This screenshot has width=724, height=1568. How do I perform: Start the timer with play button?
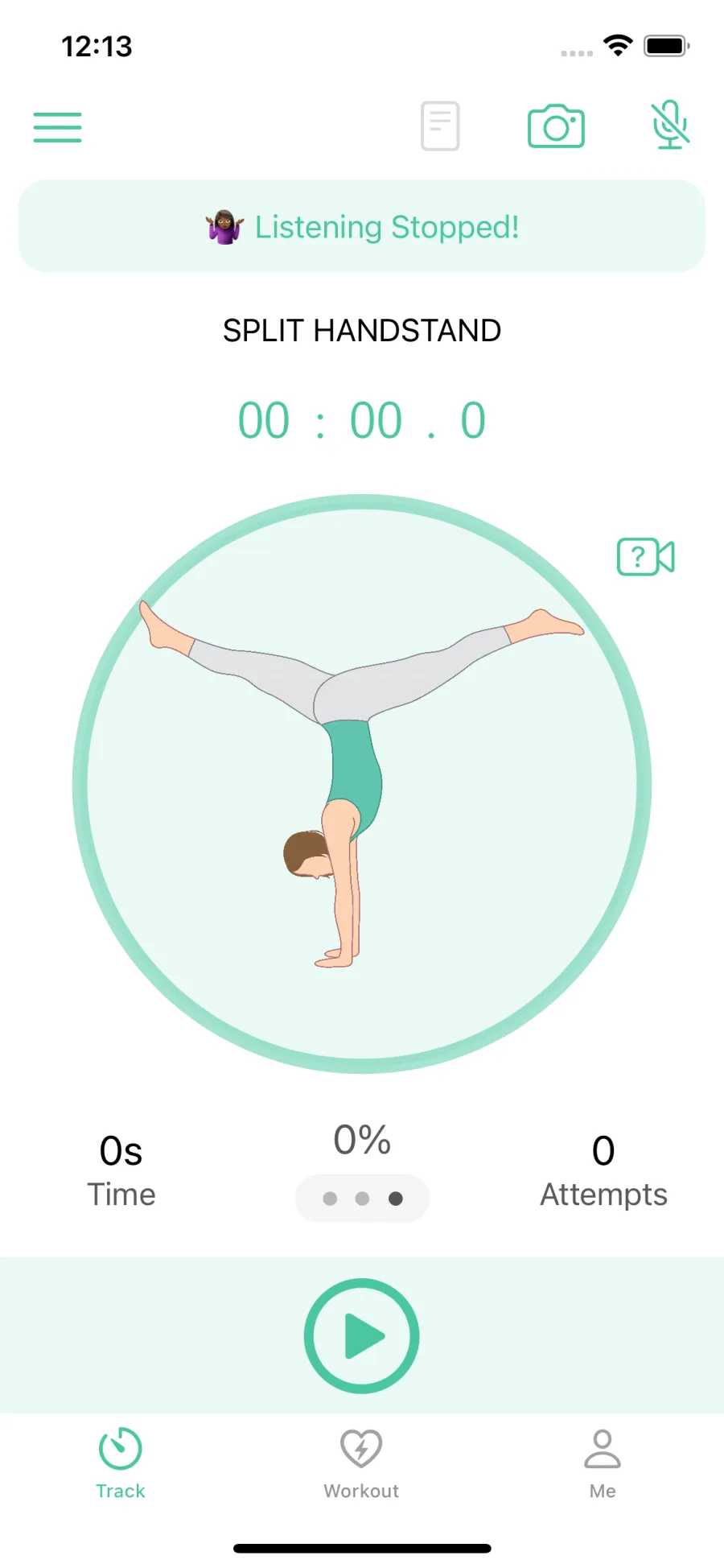(362, 1336)
